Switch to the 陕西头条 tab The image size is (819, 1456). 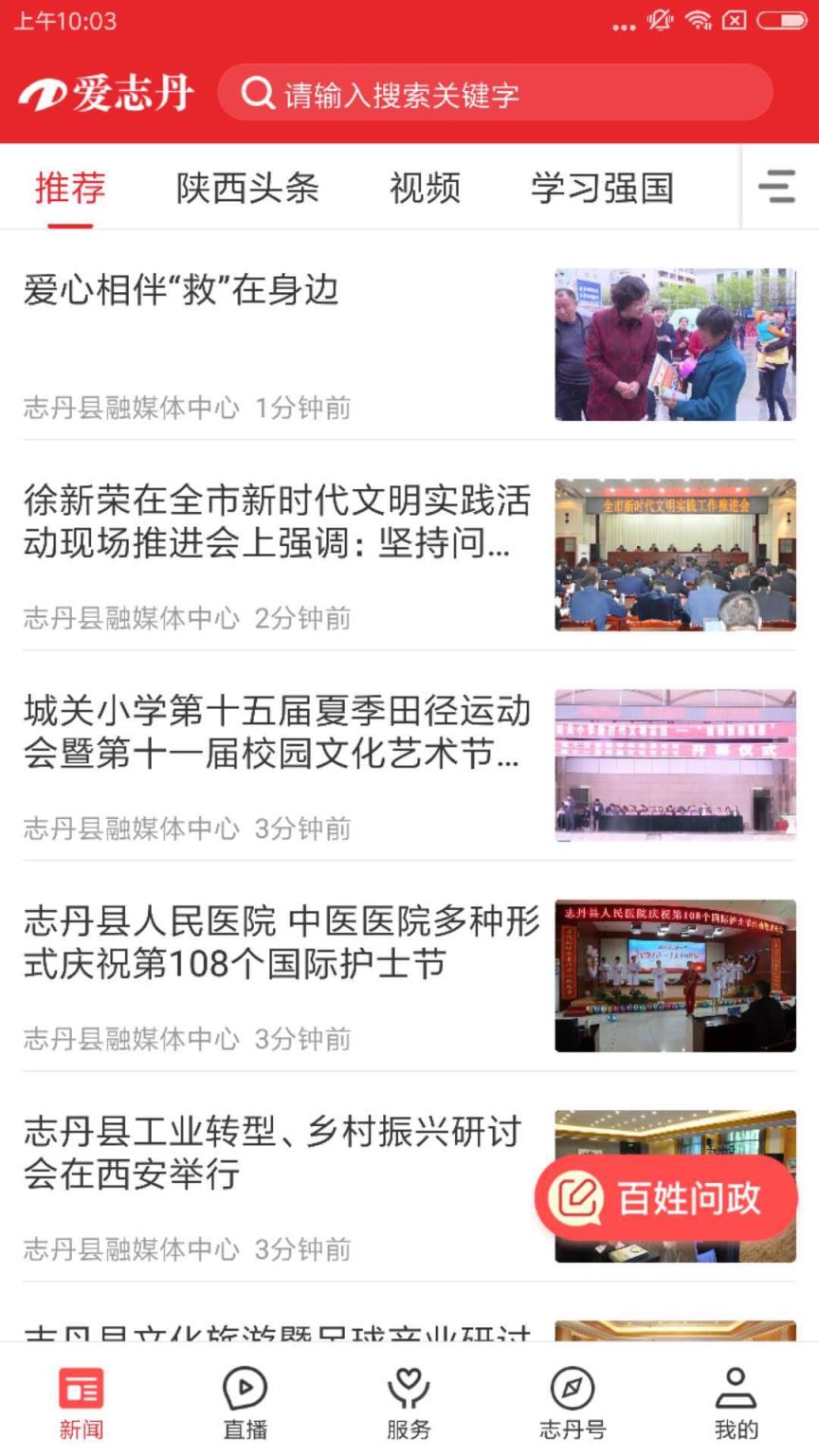248,190
